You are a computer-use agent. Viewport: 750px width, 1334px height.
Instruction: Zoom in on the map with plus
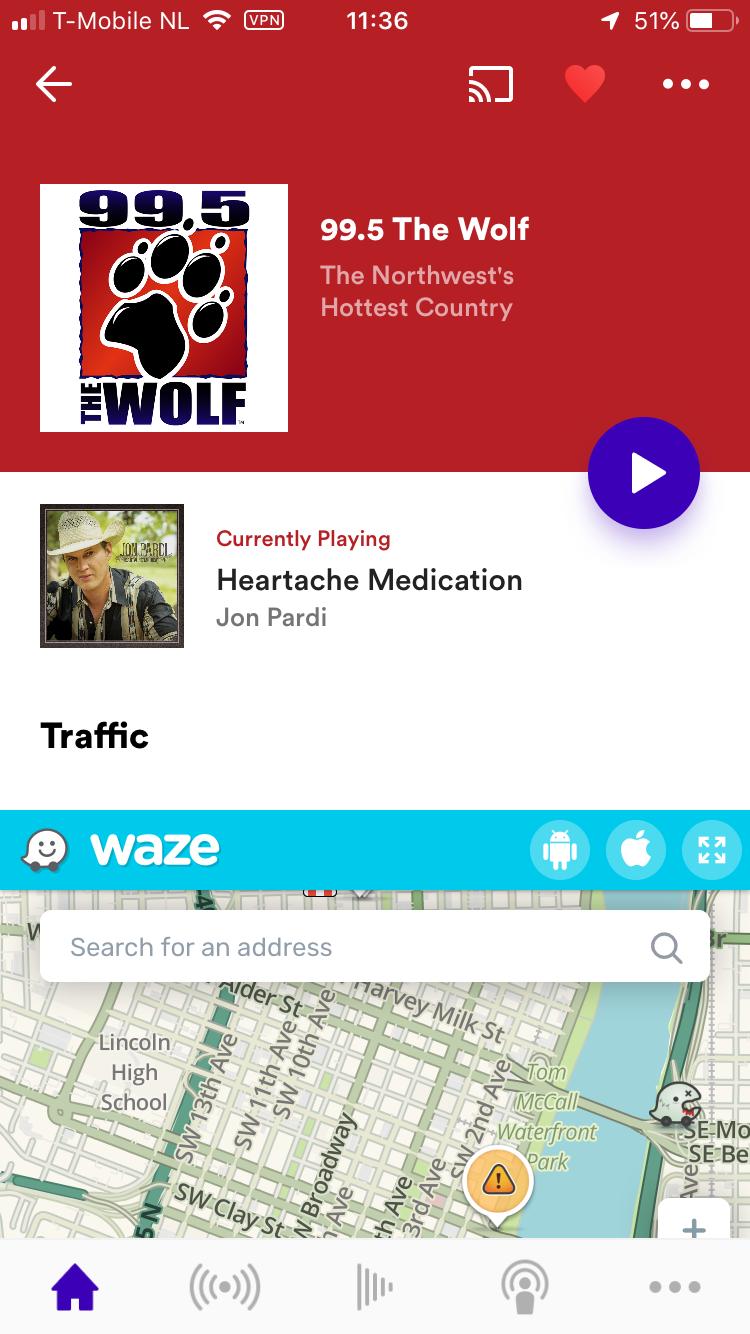point(693,1225)
